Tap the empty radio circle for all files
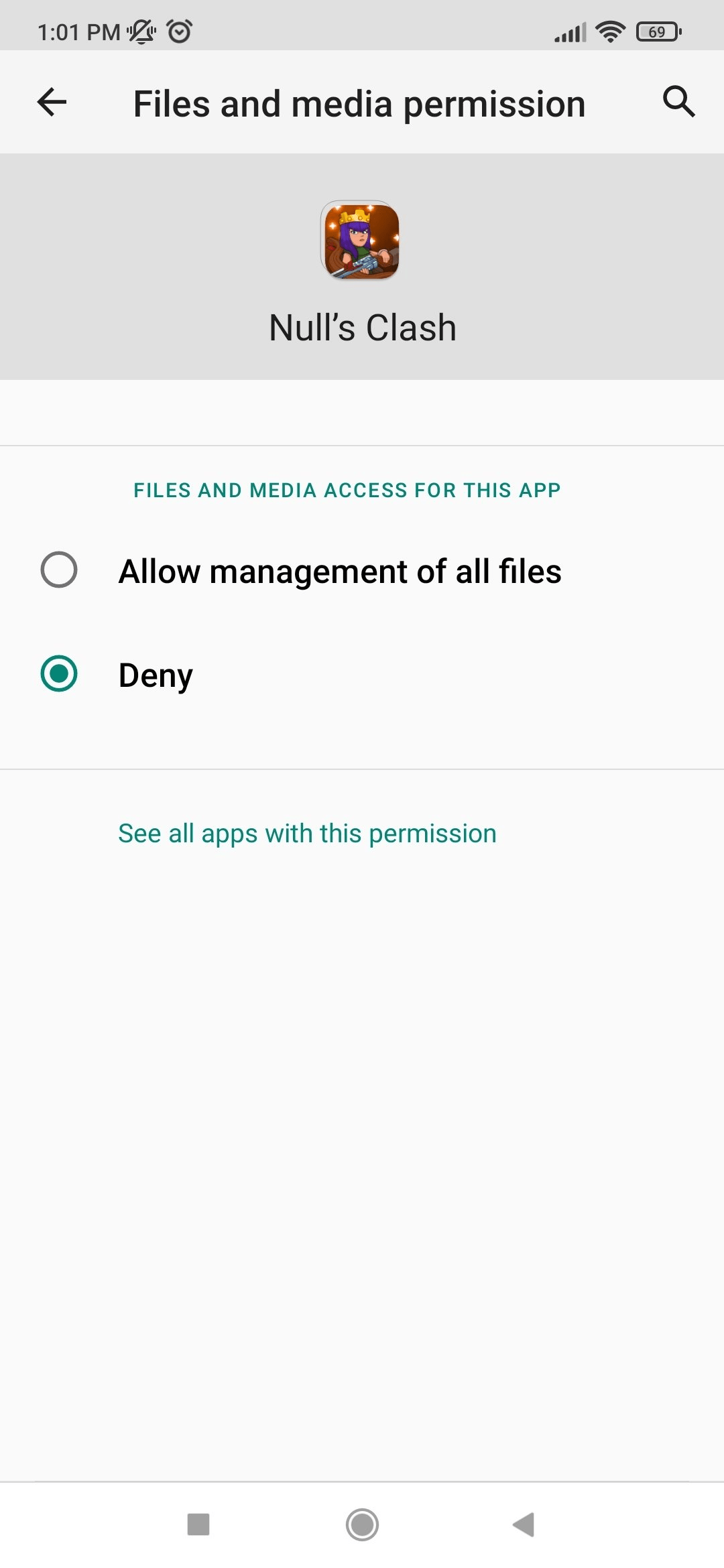Screen dimensions: 724x1568 (x=59, y=571)
